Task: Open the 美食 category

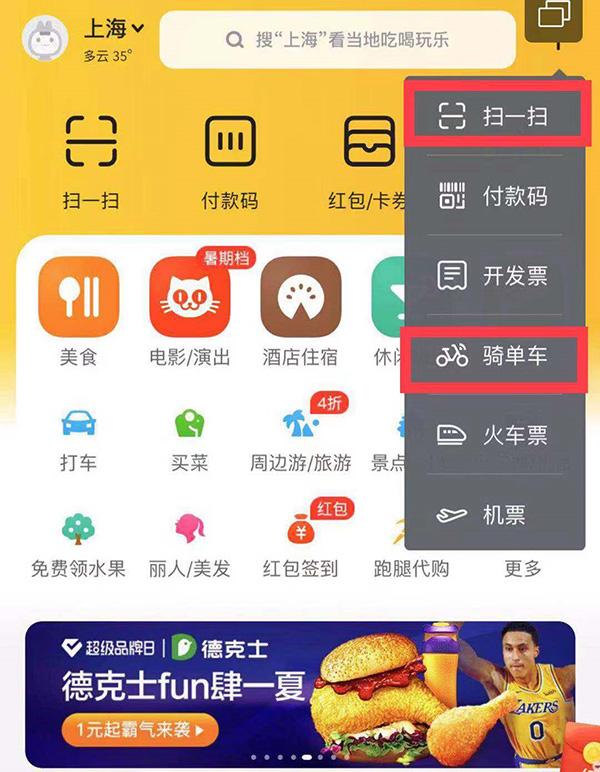Action: (78, 312)
